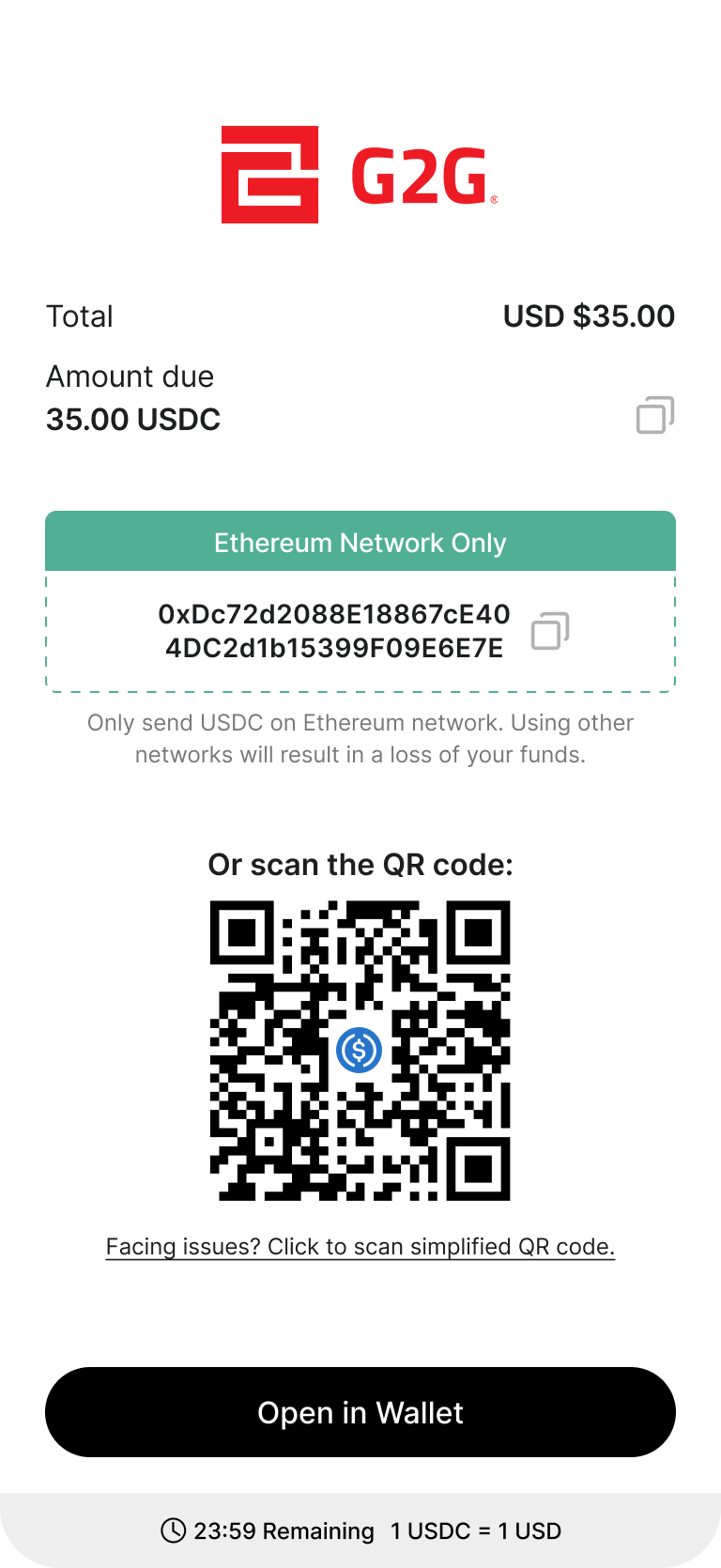Copy the 35.00 USDC amount due

coord(655,415)
